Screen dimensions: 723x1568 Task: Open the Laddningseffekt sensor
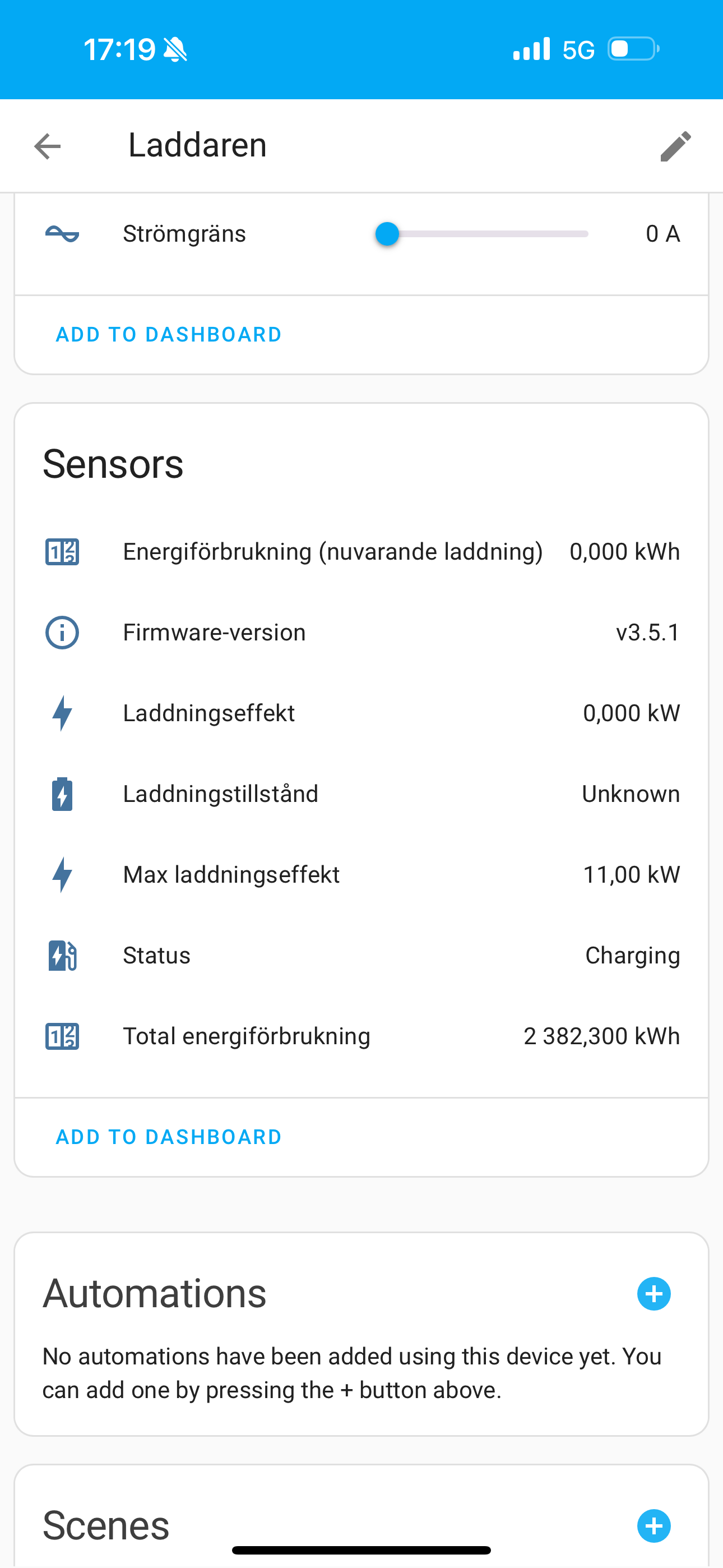[208, 713]
